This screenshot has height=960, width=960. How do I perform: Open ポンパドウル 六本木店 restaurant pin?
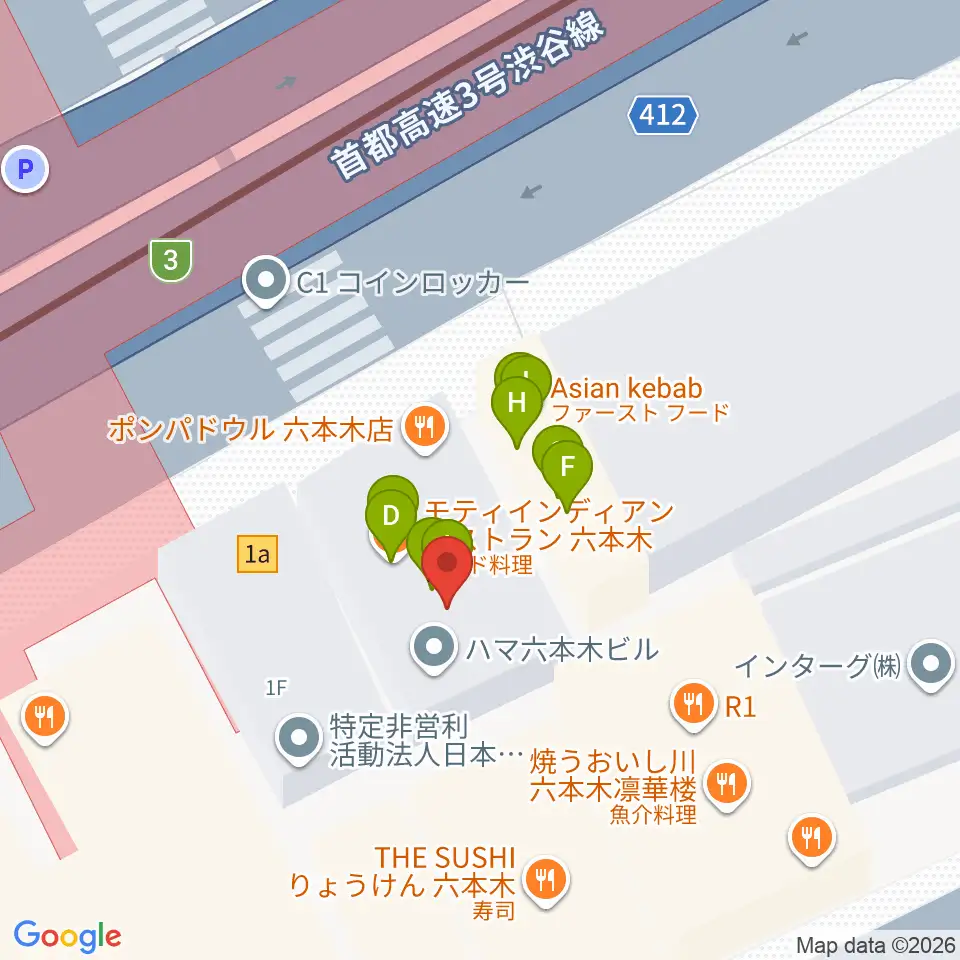click(425, 428)
